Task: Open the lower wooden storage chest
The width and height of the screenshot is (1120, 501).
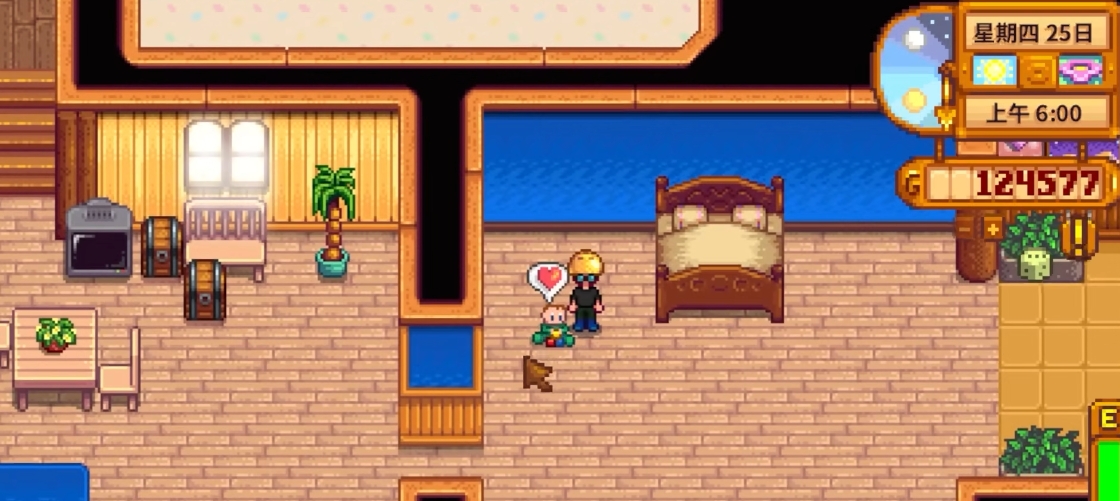Action: pos(204,289)
